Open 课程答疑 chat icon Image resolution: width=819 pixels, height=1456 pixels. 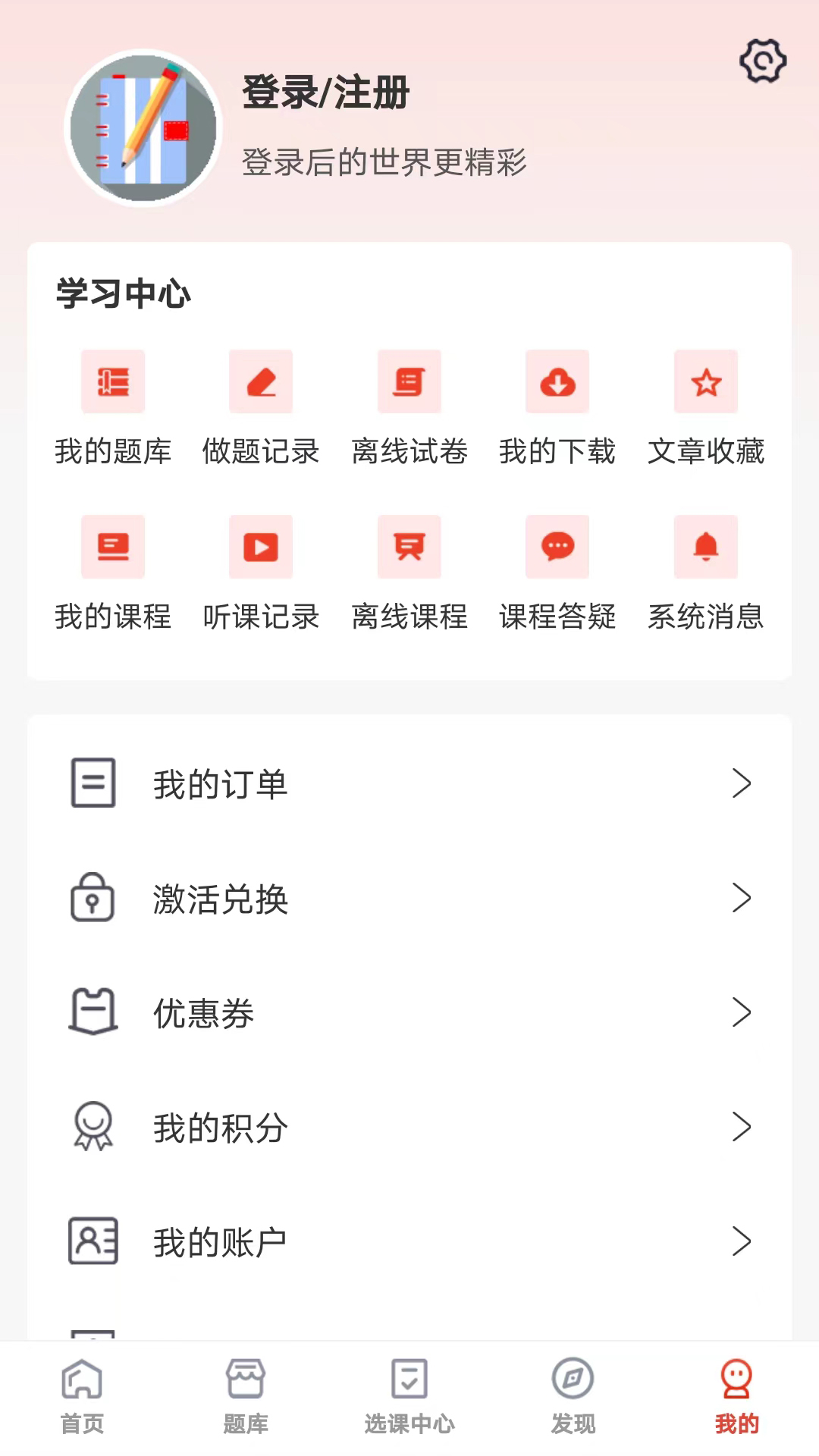(557, 547)
